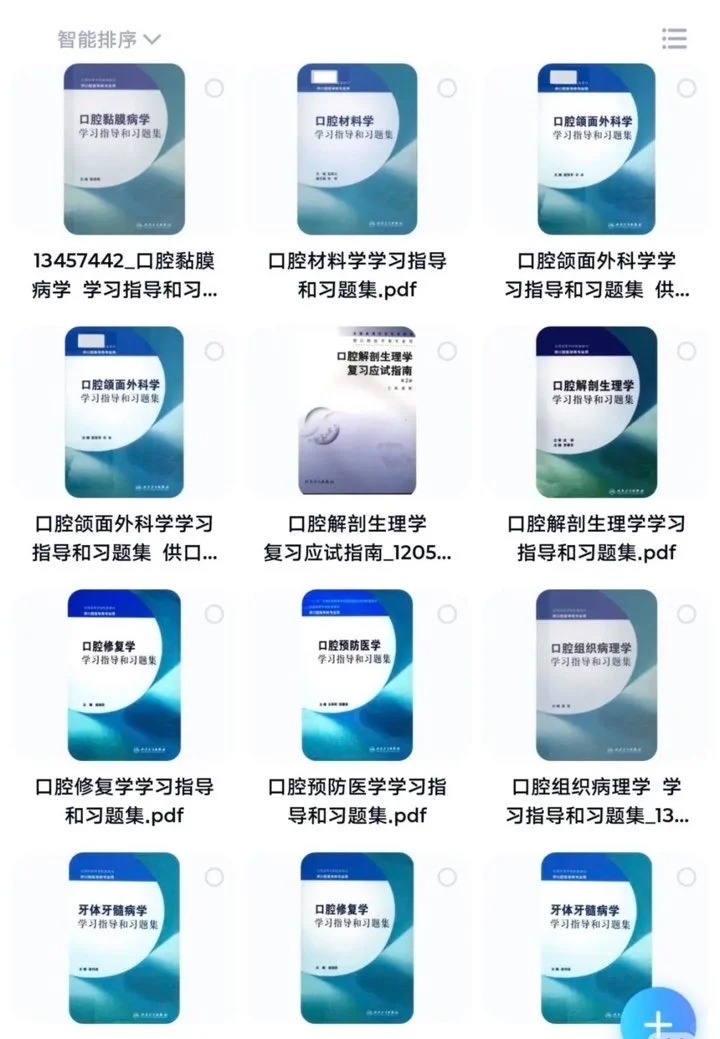
Task: Open the 智能排序 sort dropdown
Action: 109,40
